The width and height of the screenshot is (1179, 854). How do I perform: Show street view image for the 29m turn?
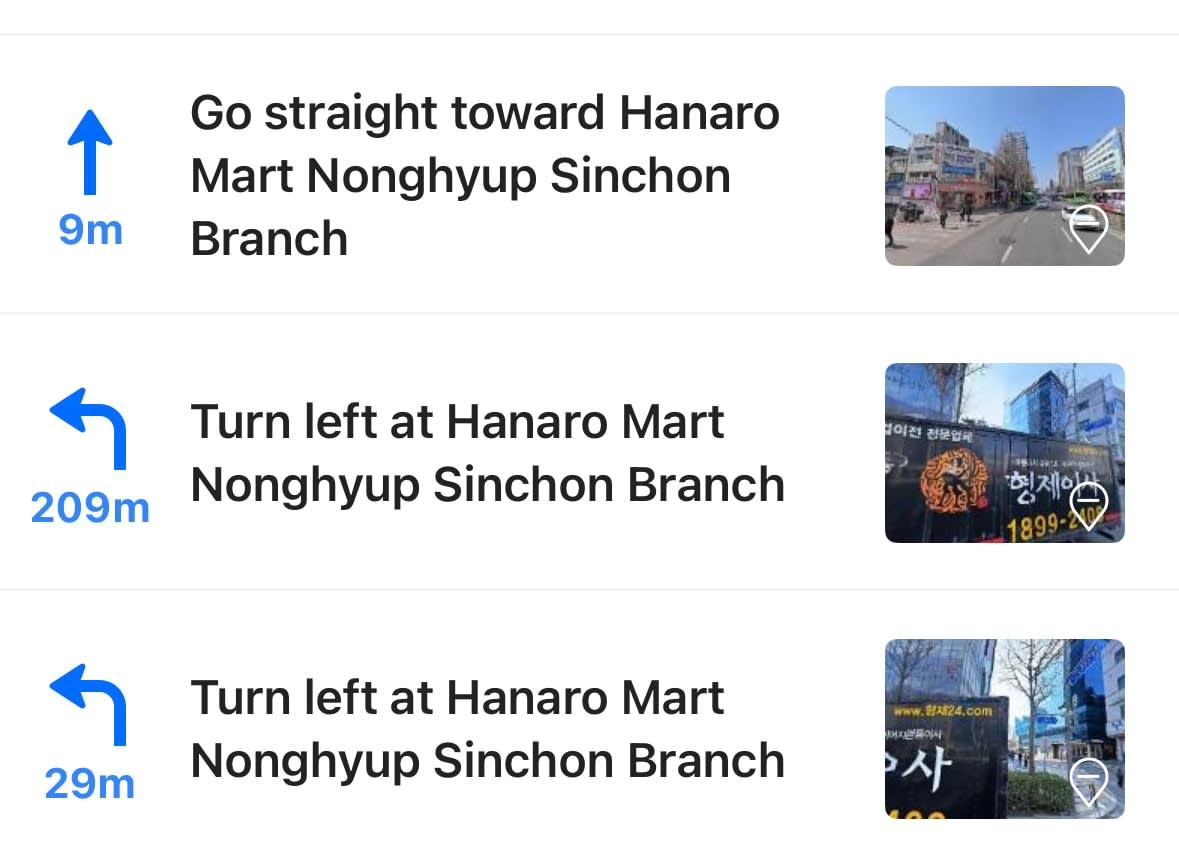coord(1004,729)
